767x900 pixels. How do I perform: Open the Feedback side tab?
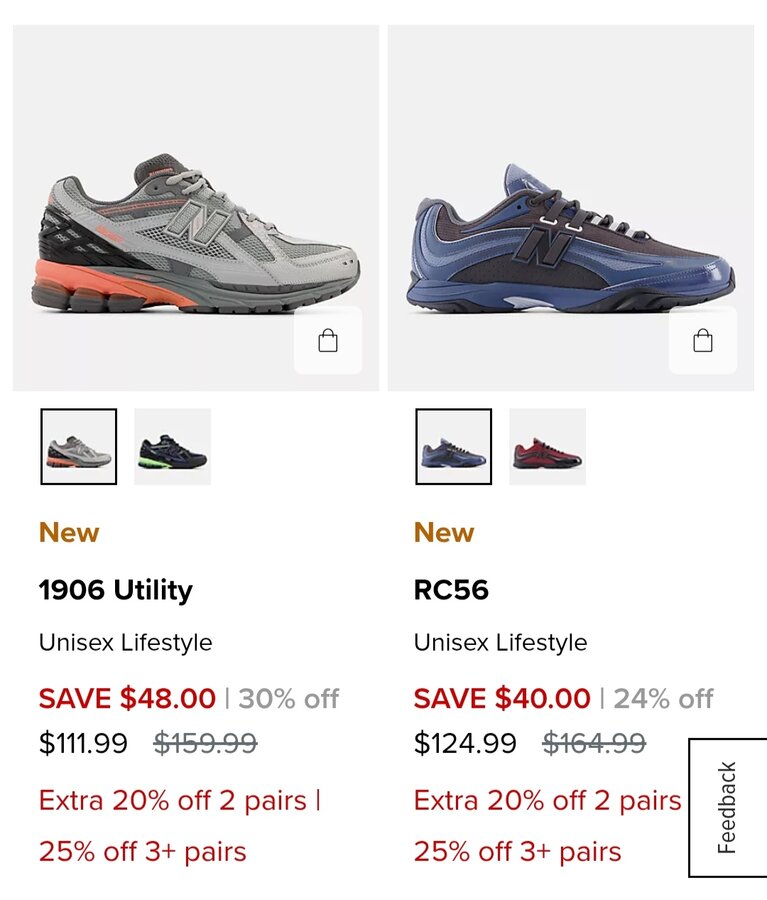click(727, 807)
